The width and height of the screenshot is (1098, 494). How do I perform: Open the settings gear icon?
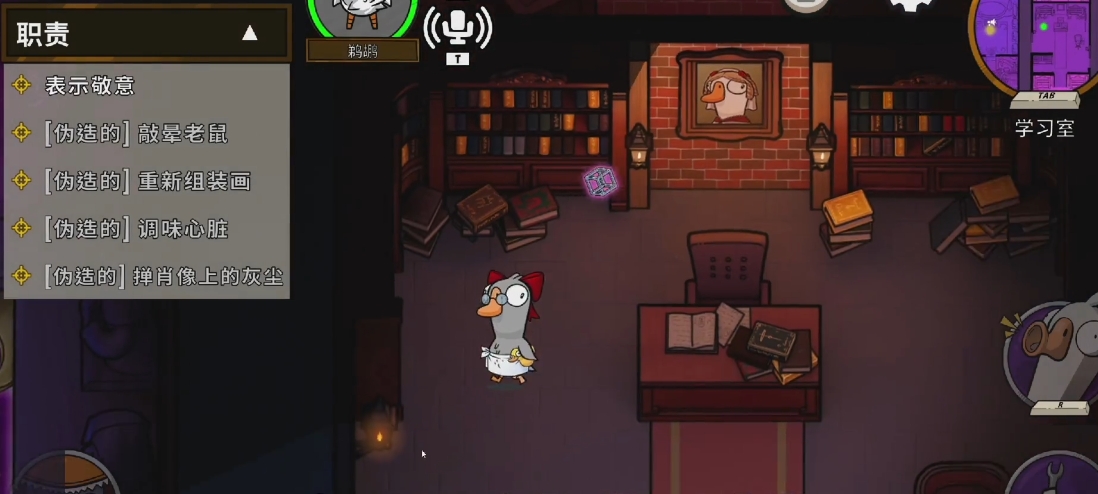pos(911,5)
